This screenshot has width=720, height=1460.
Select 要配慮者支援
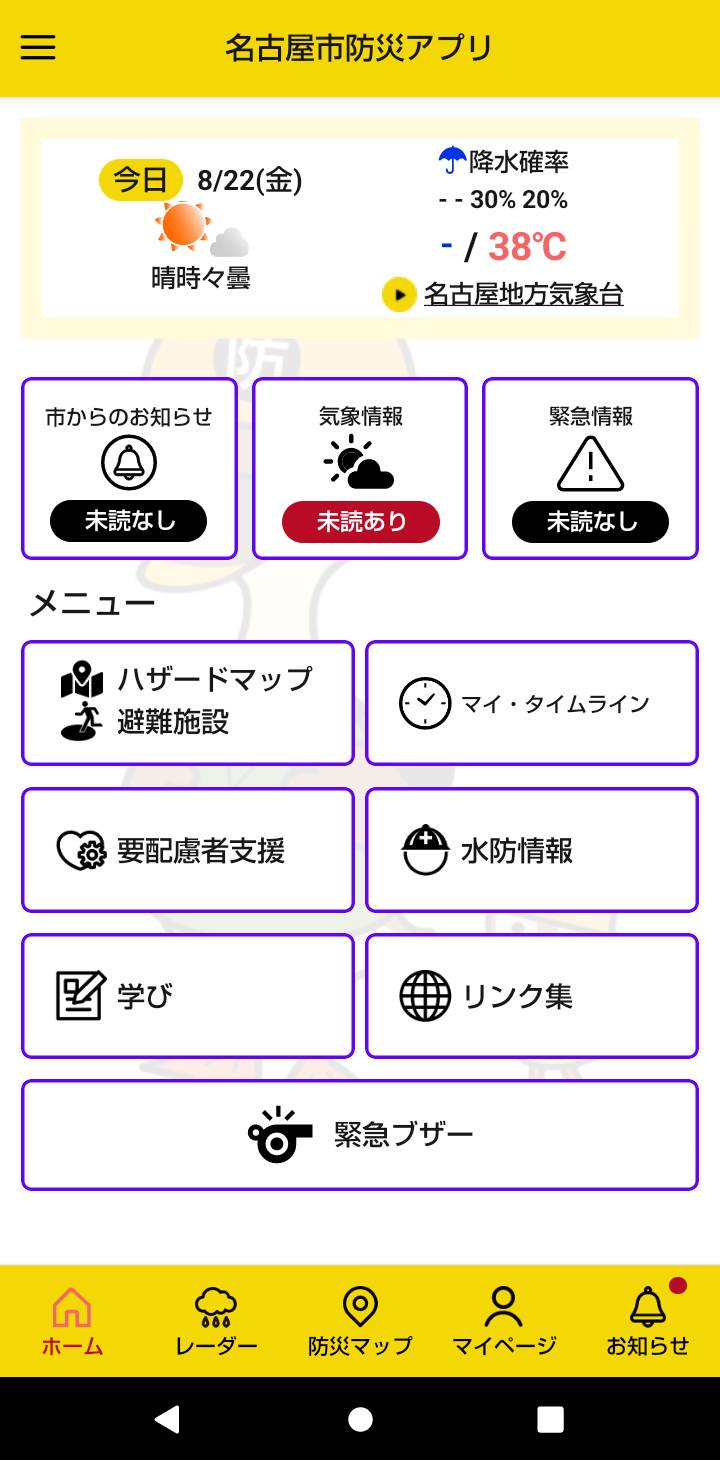coord(188,850)
